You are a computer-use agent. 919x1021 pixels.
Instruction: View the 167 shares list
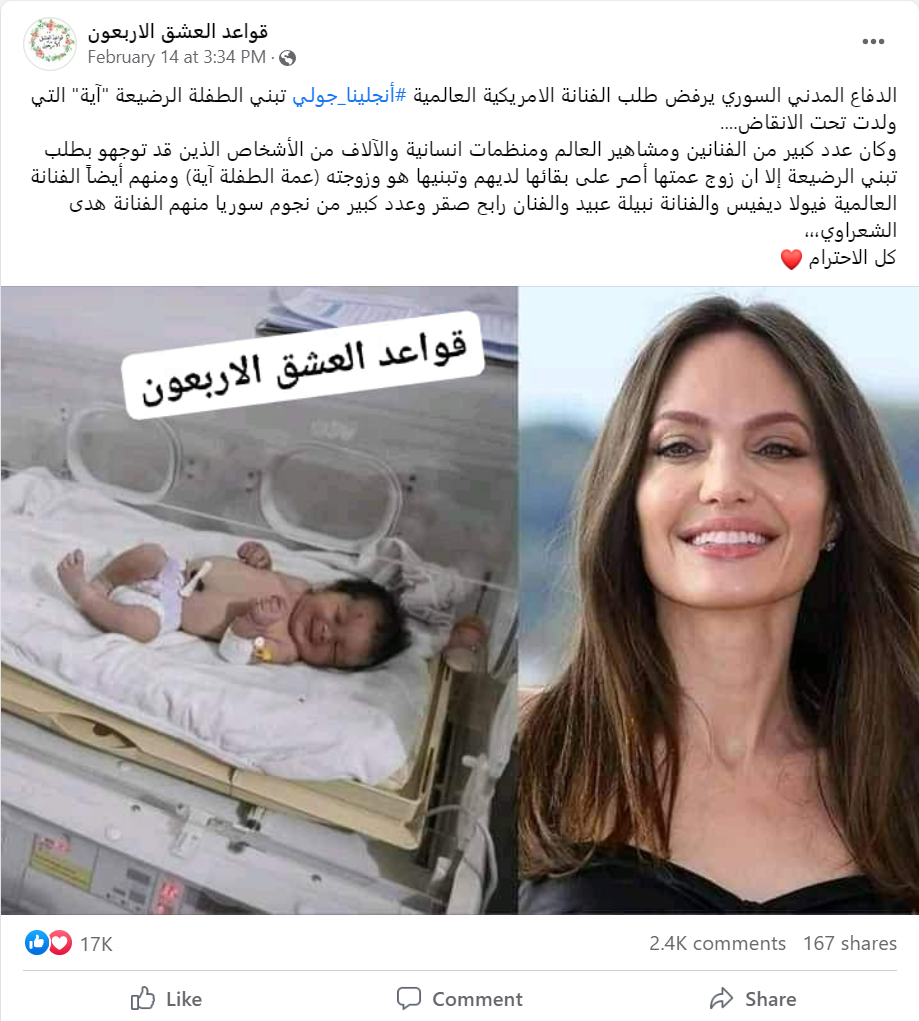(850, 943)
